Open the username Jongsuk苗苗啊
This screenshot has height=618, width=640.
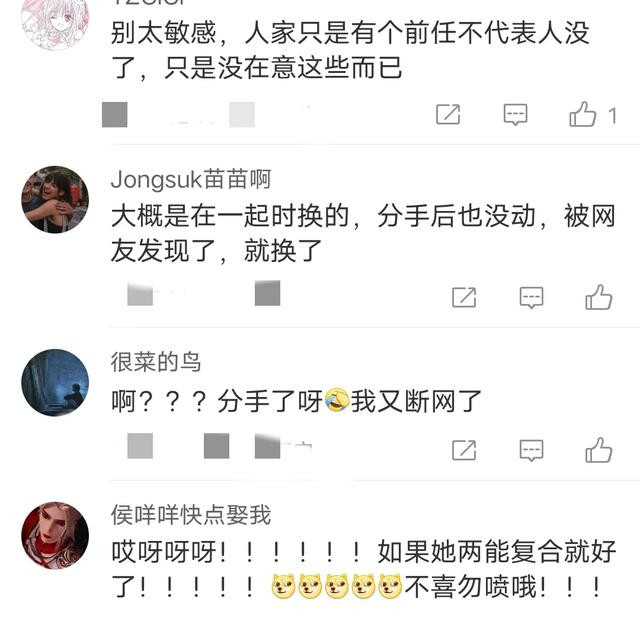tap(190, 180)
